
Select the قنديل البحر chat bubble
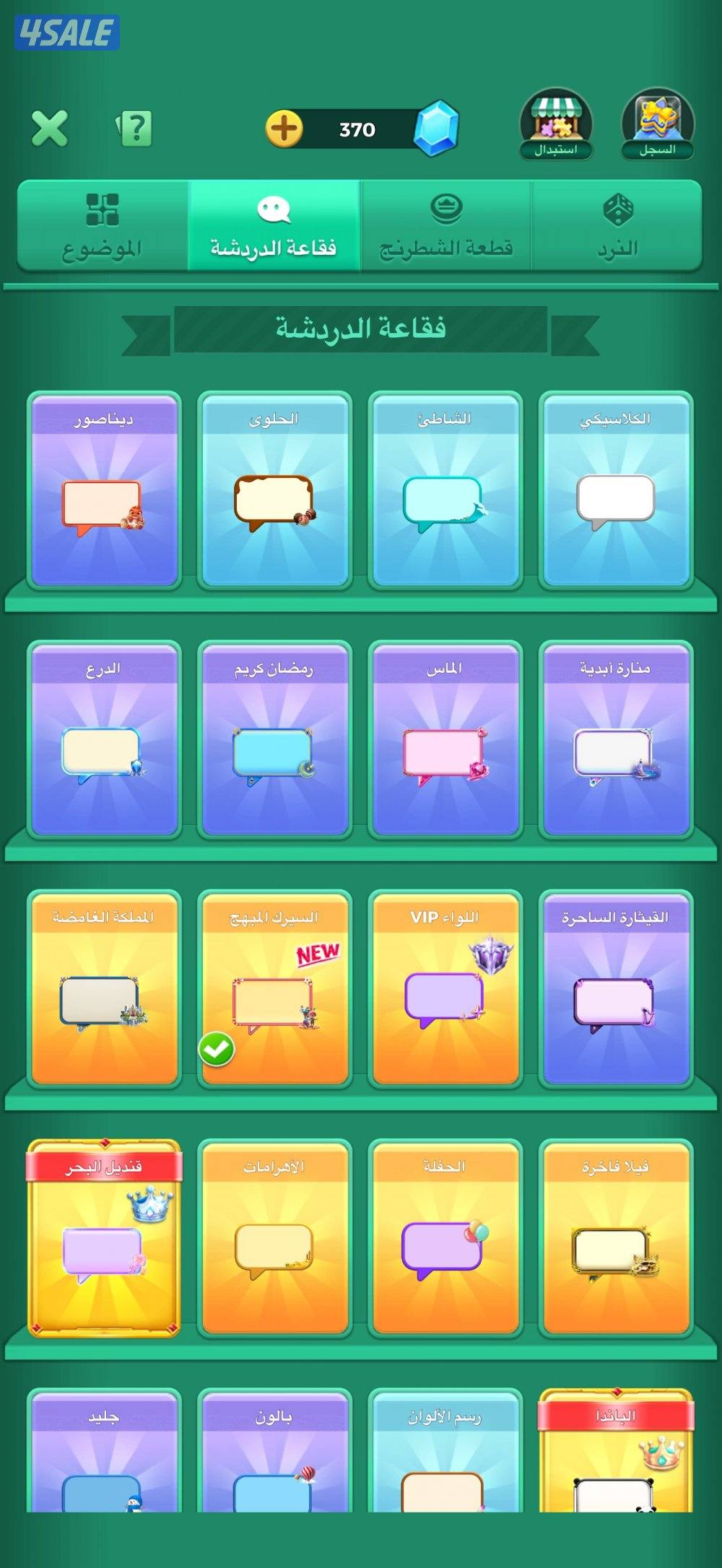click(104, 1238)
